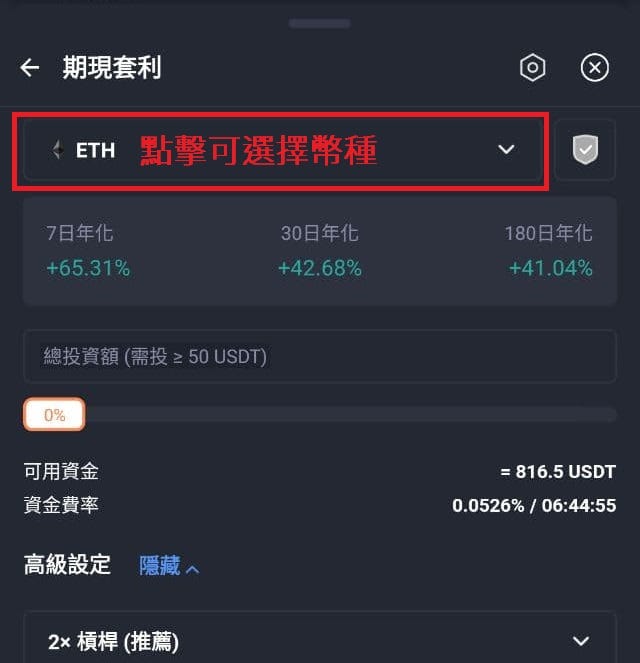Tap the 0% investment slider handle
Screen dimensions: 640x663
54,415
